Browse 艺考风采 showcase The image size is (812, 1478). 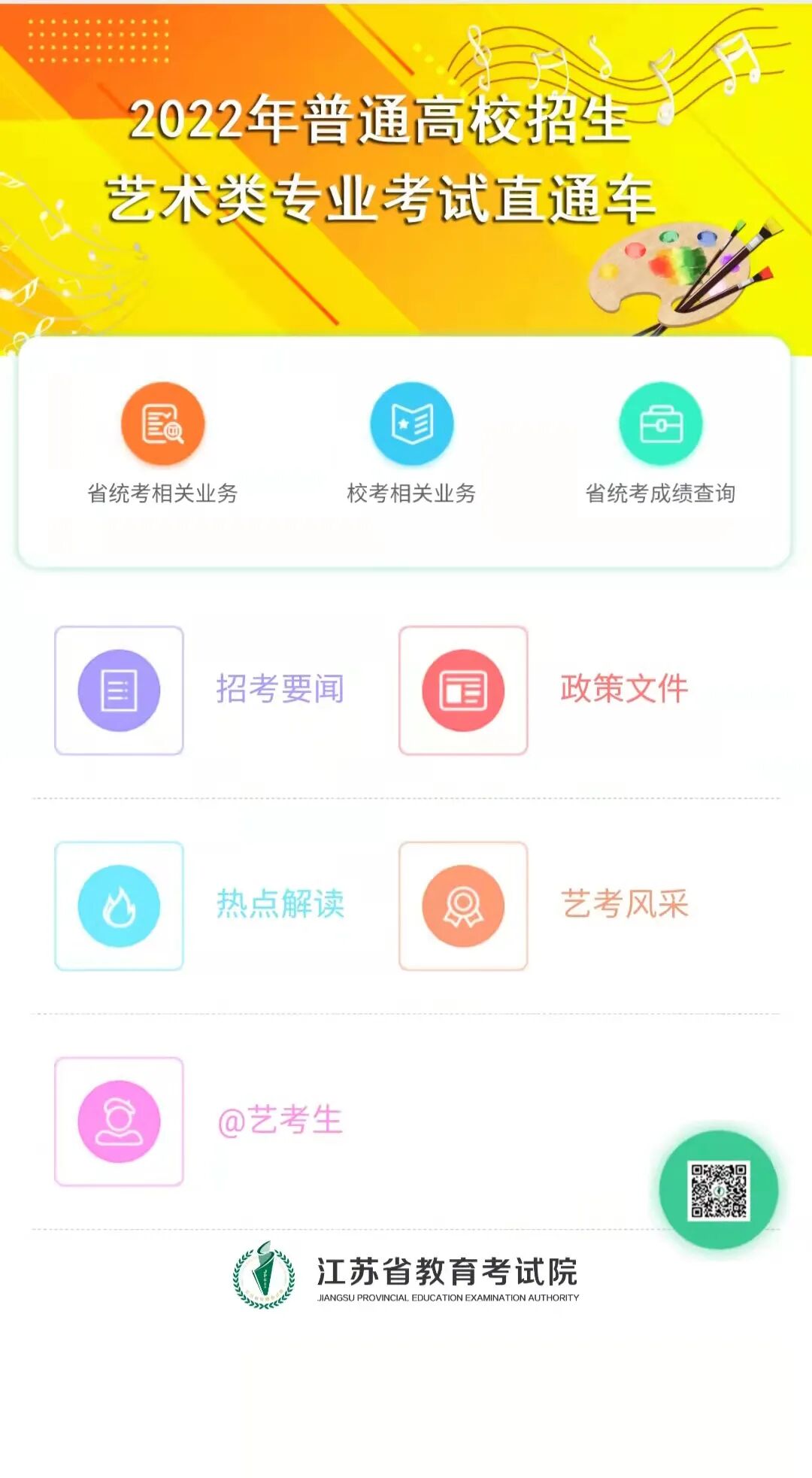(x=544, y=906)
